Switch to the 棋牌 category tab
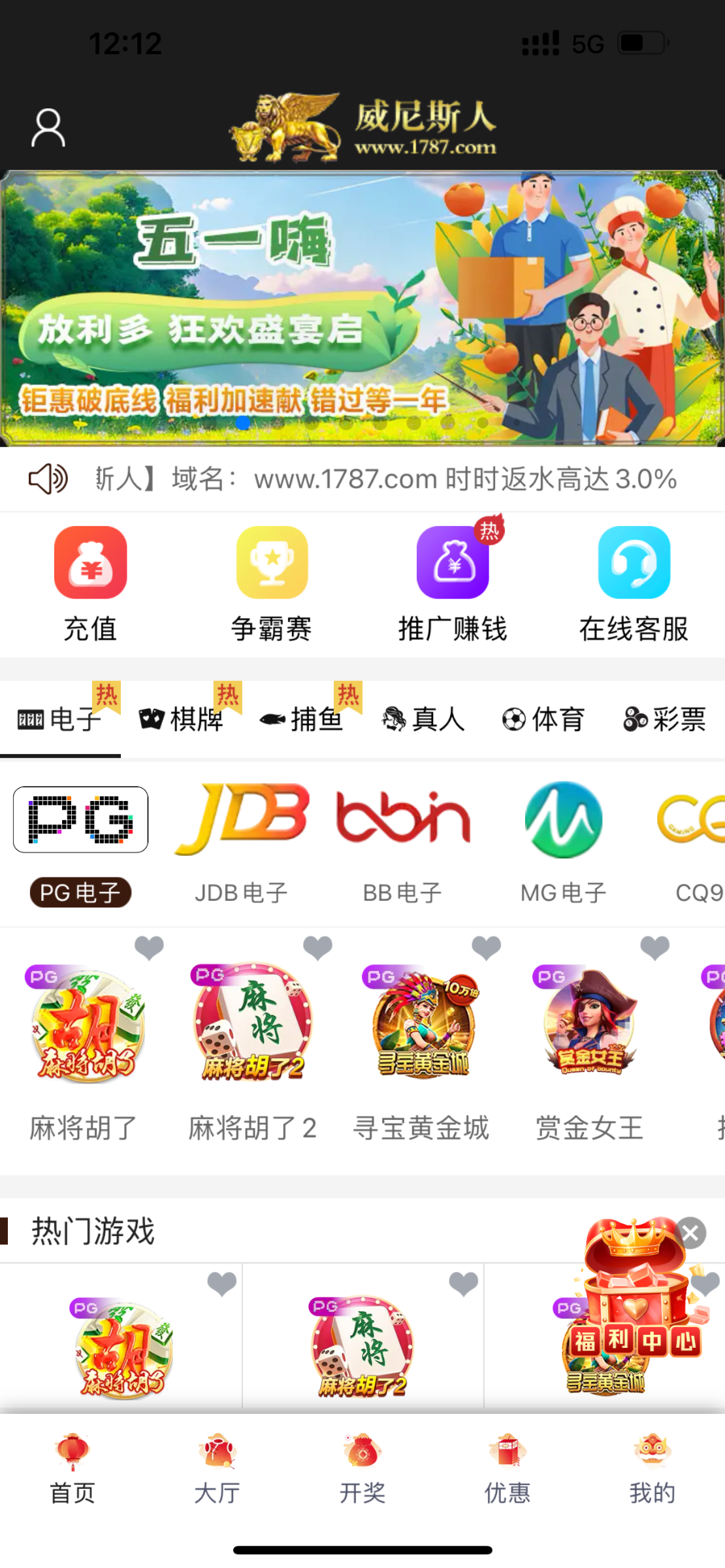Screen dimensions: 725x1568 coord(182,719)
